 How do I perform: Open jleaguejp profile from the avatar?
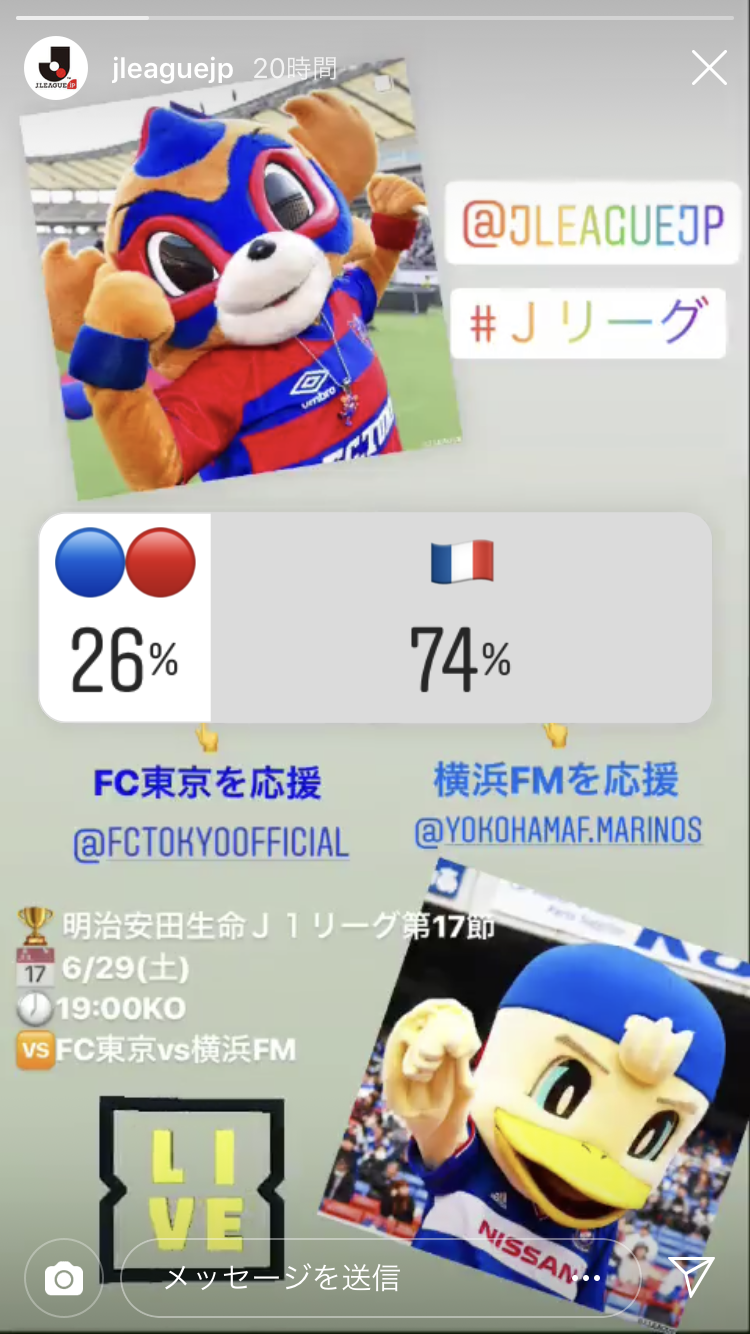[x=56, y=68]
